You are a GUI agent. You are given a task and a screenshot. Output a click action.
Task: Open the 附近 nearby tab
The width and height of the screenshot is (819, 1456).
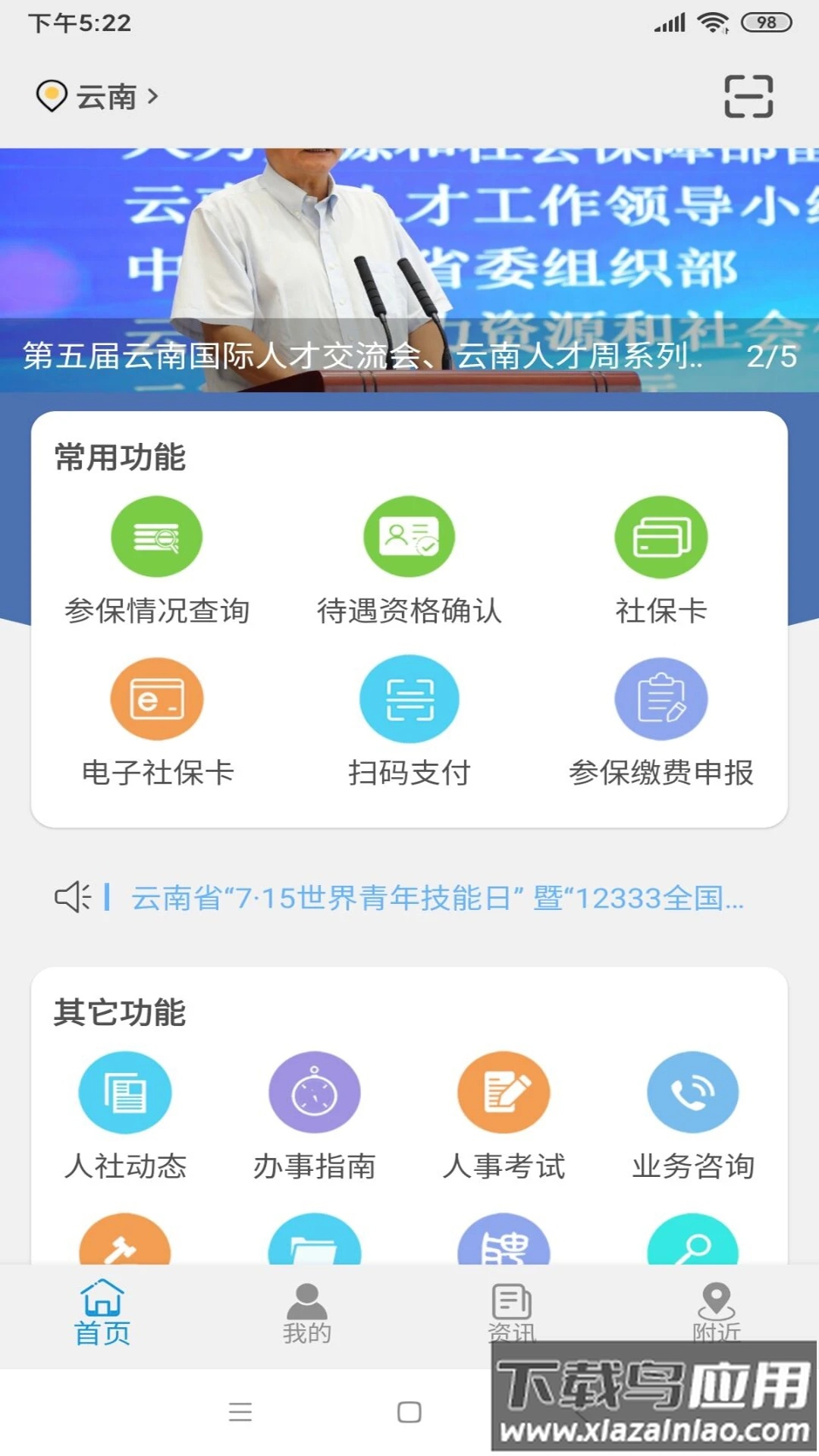(x=715, y=1308)
